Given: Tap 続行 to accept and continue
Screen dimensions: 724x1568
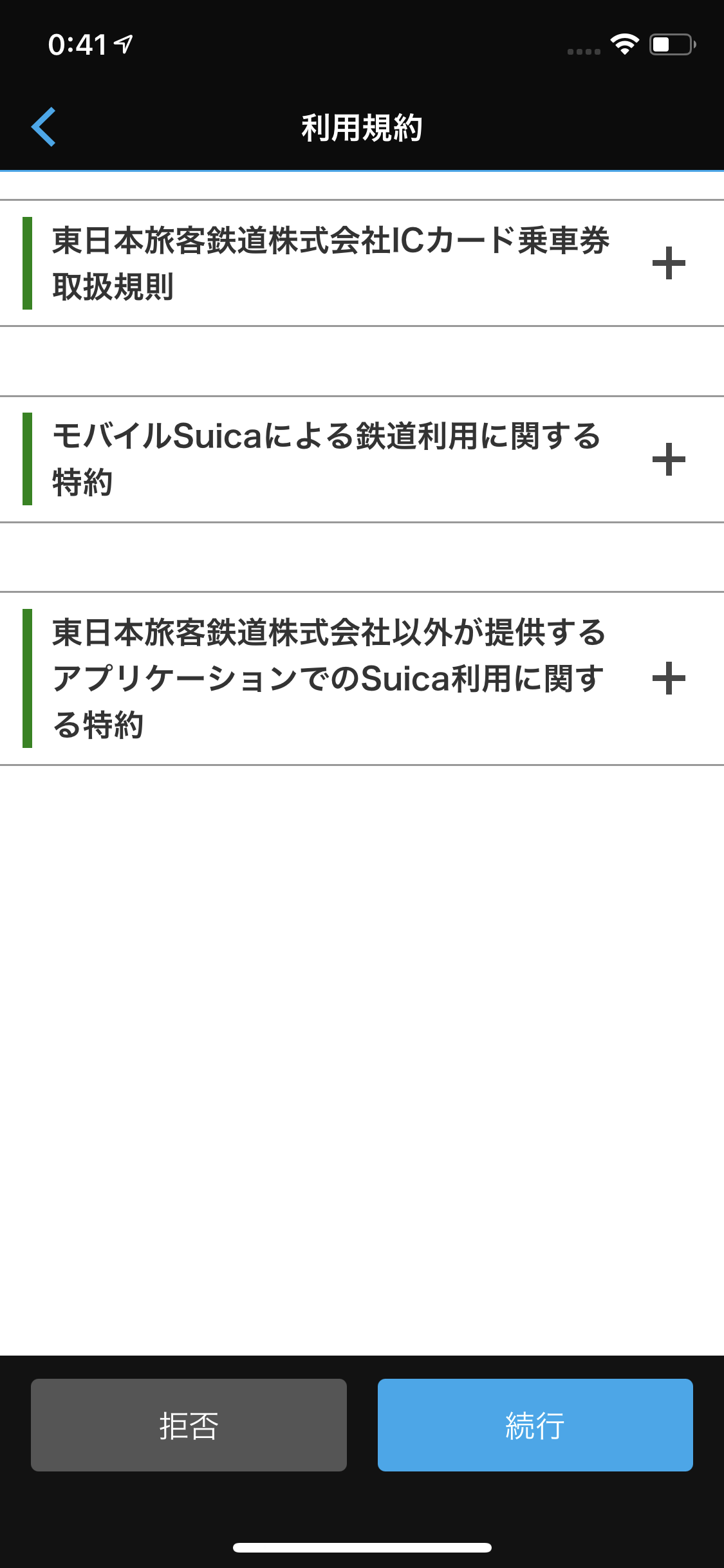Looking at the screenshot, I should [x=535, y=1425].
